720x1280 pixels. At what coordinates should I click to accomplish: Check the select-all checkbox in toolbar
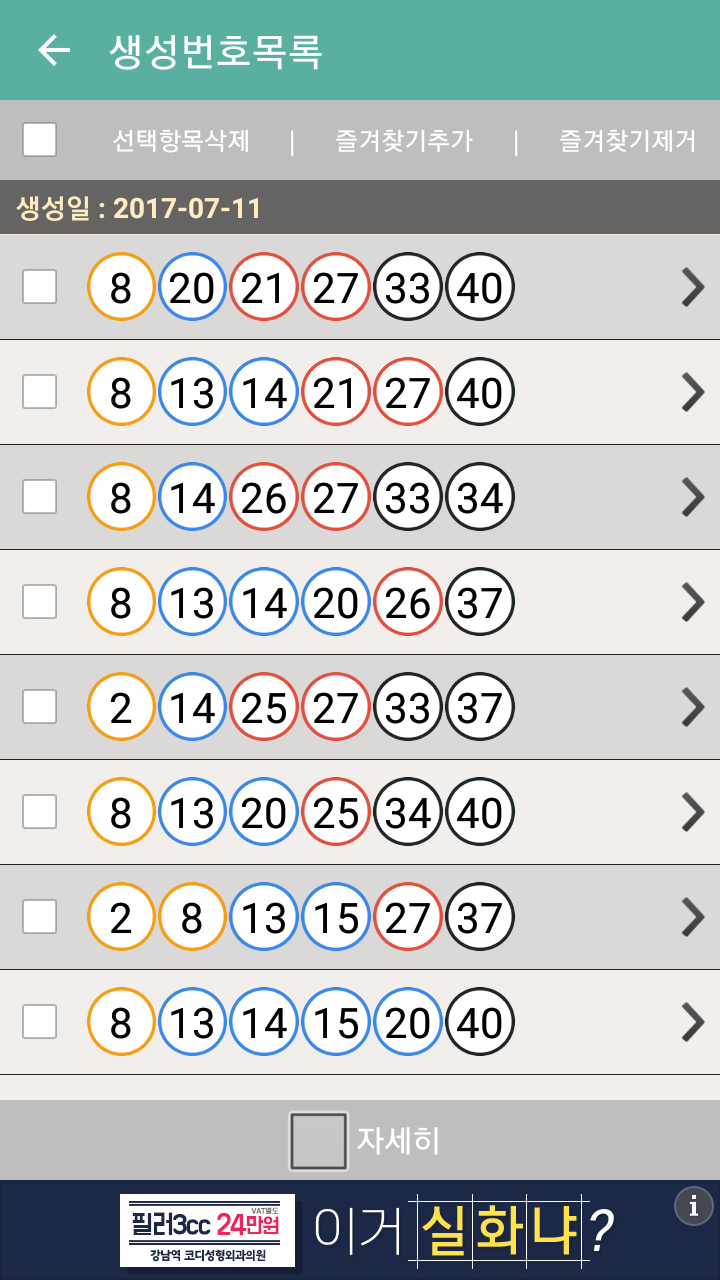click(x=40, y=140)
